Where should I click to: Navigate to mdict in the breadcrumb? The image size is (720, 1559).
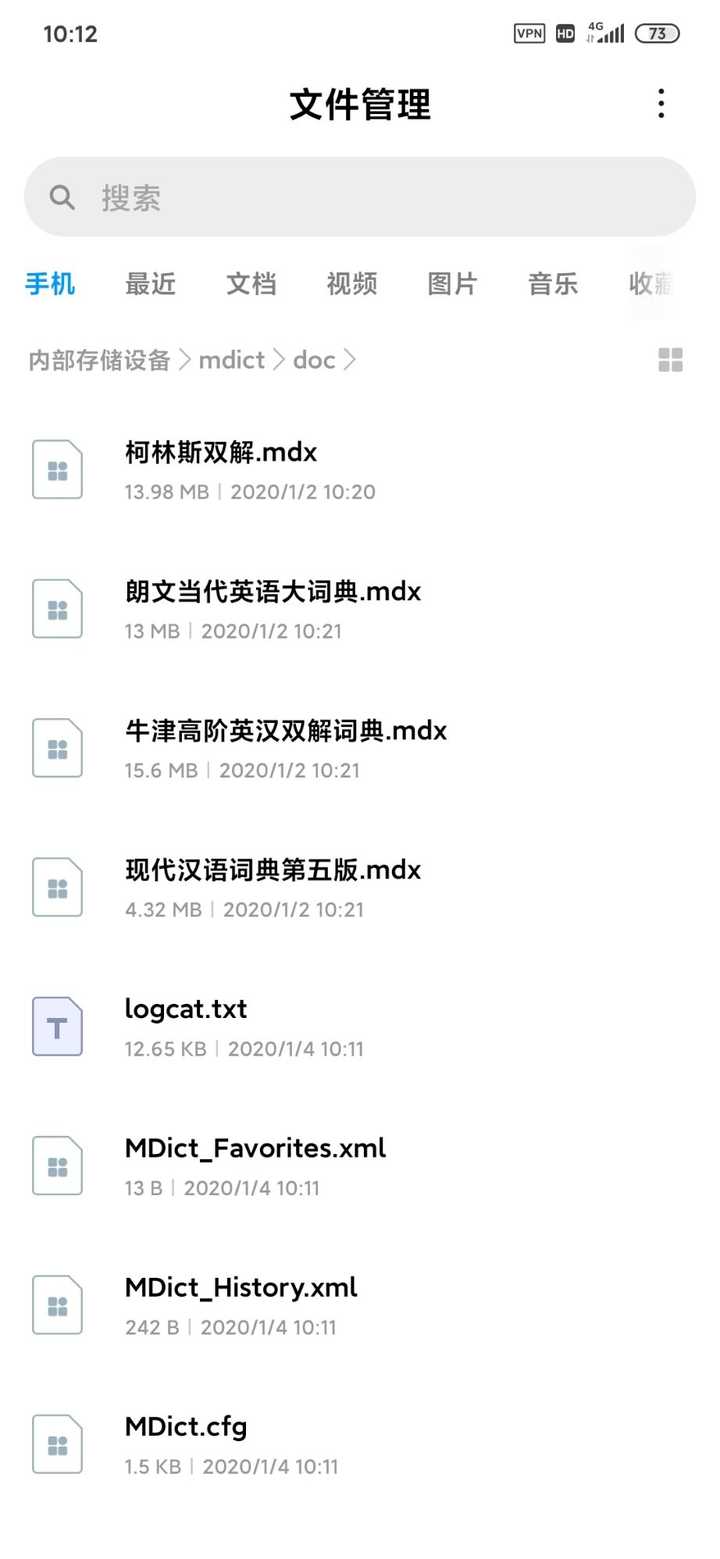coord(231,360)
